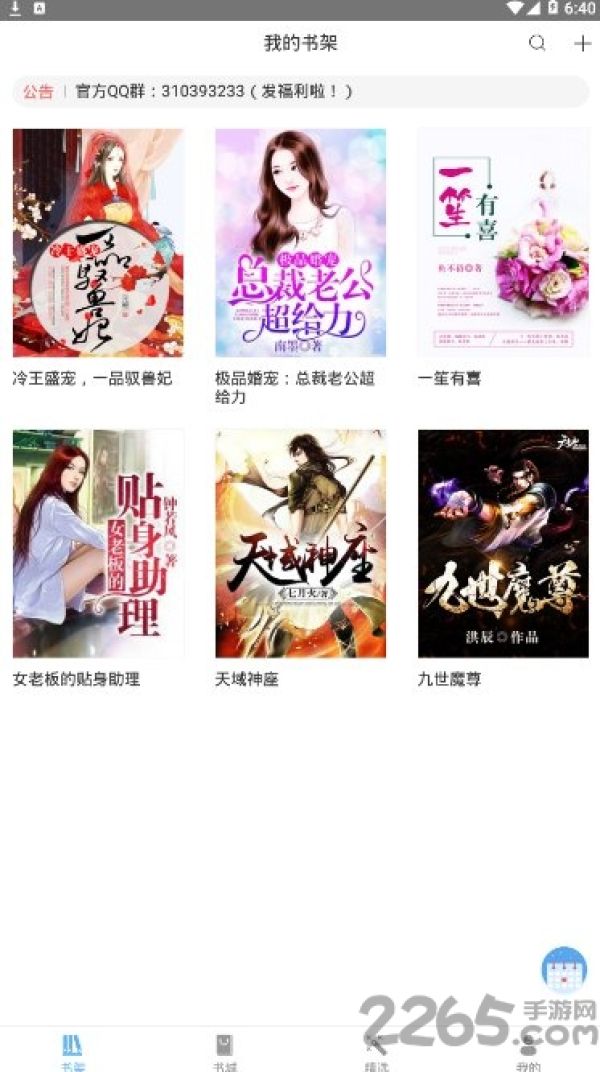The image size is (600, 1072).
Task: Open the 公告 announcement about the QQ group
Action: tap(300, 92)
